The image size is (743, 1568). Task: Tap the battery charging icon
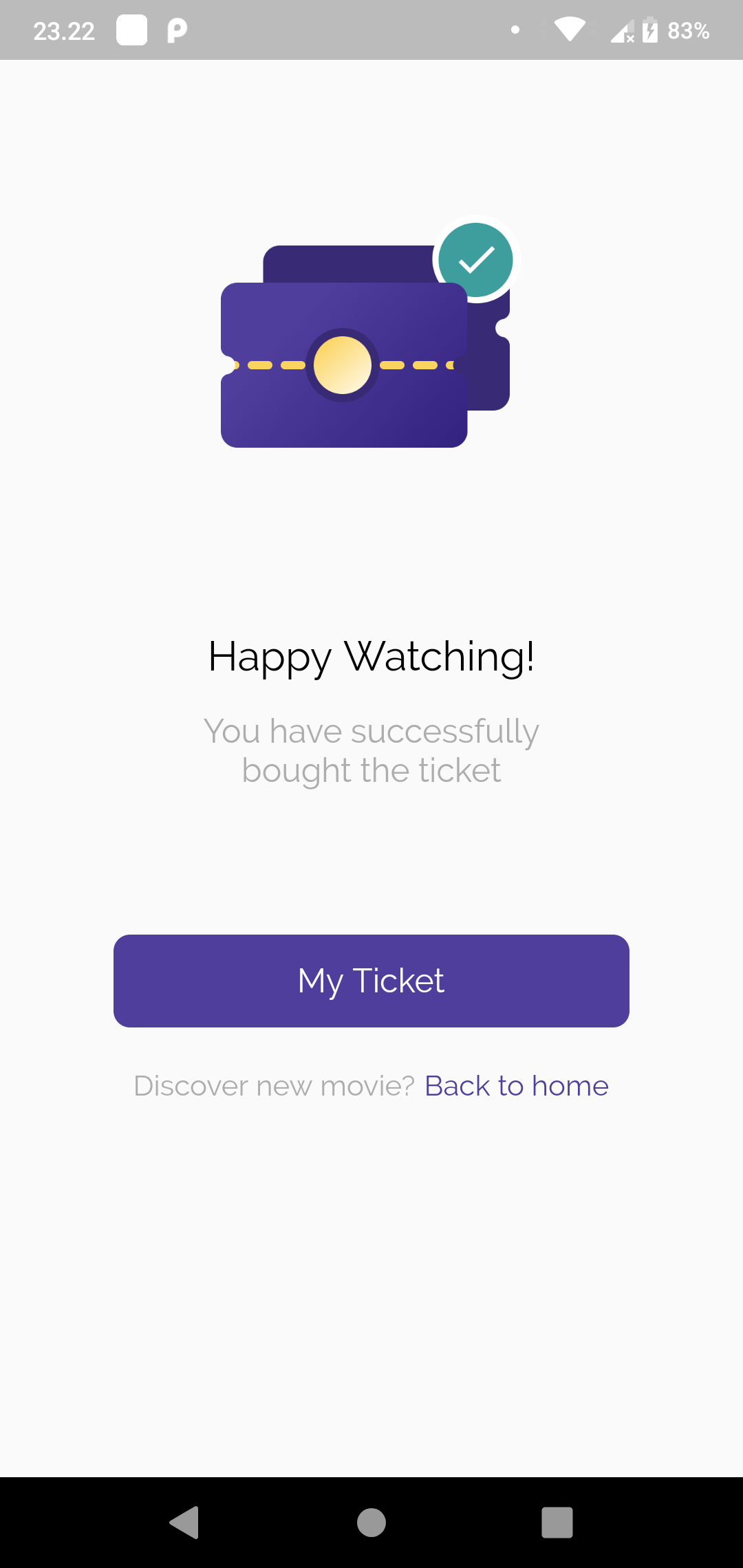pyautogui.click(x=649, y=29)
